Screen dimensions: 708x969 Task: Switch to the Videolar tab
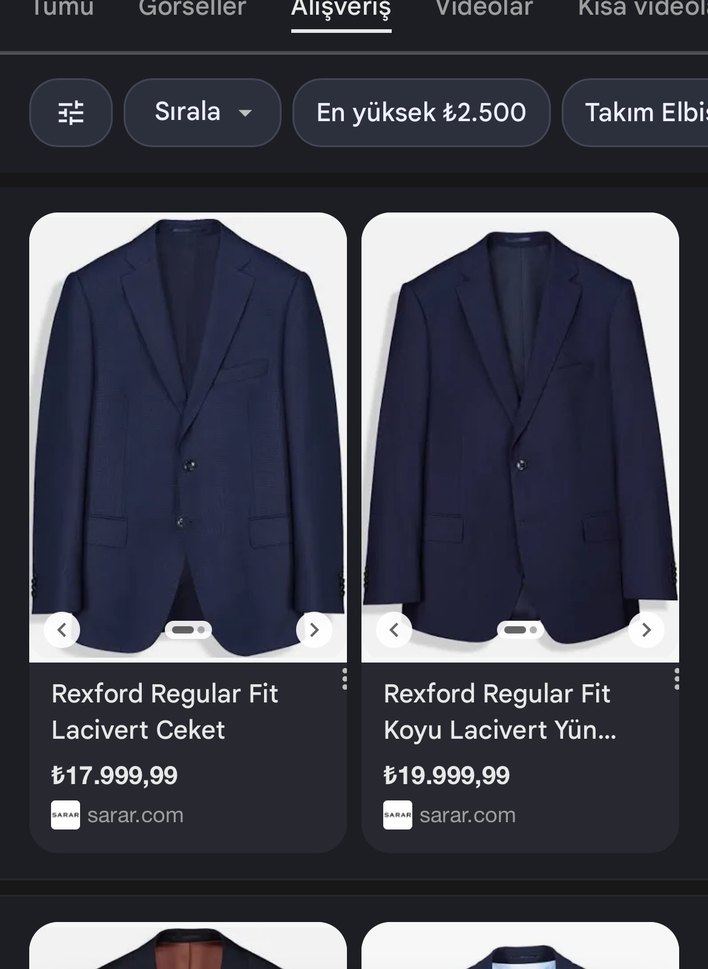tap(484, 9)
